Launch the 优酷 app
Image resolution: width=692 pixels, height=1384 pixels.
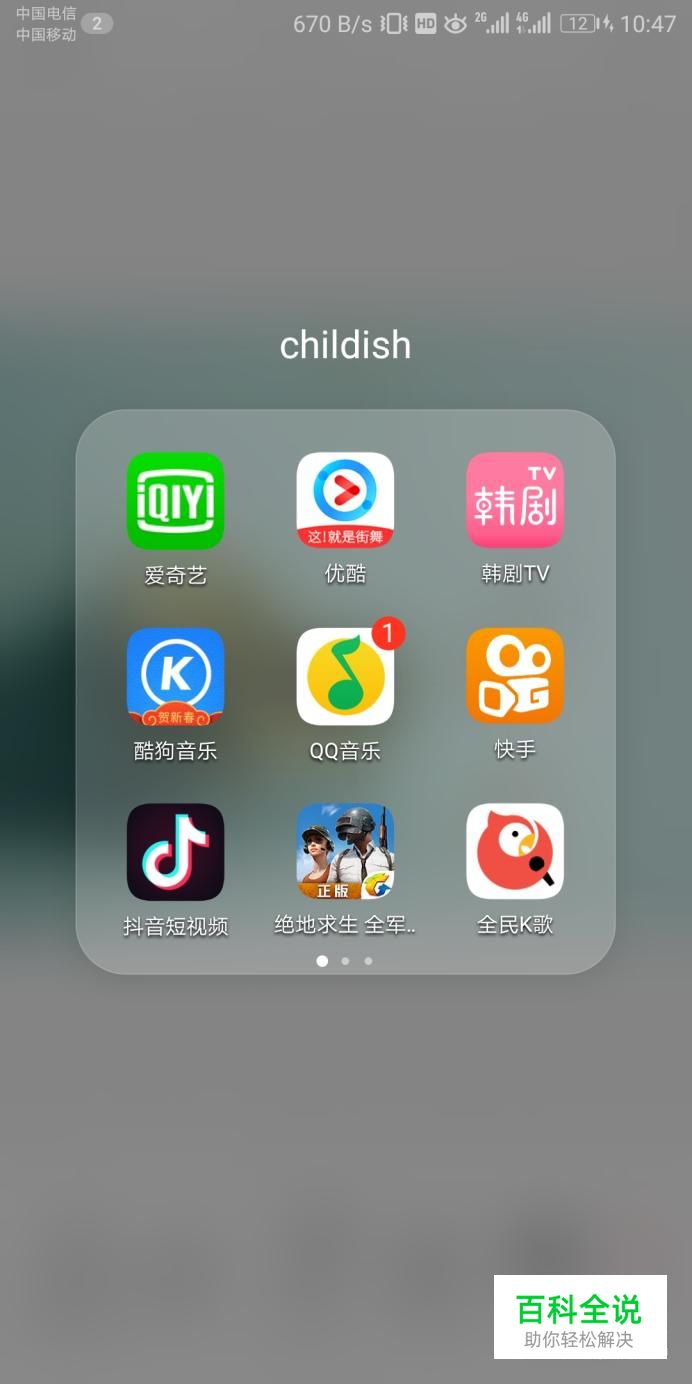coord(345,501)
